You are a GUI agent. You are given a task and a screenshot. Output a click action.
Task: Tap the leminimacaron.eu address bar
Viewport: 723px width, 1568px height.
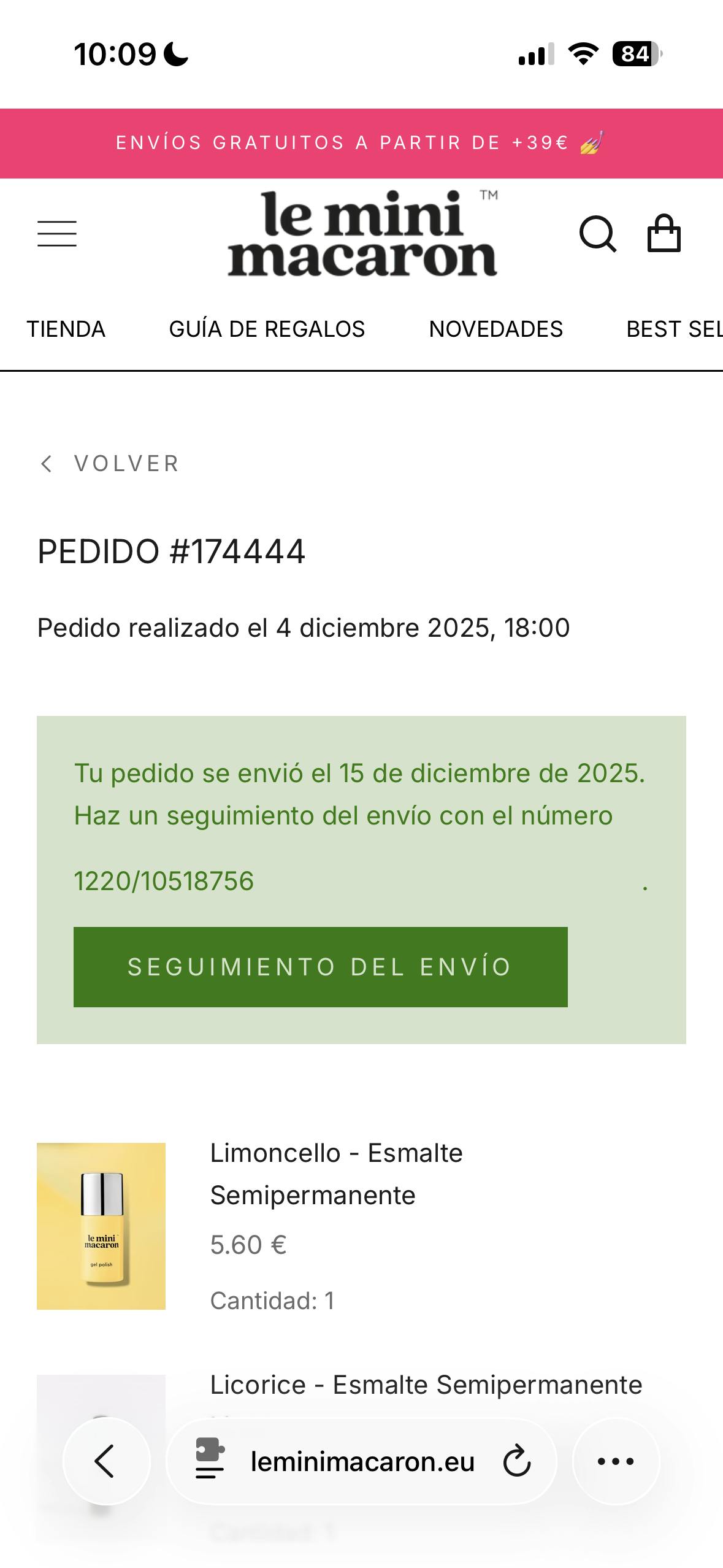(362, 1461)
